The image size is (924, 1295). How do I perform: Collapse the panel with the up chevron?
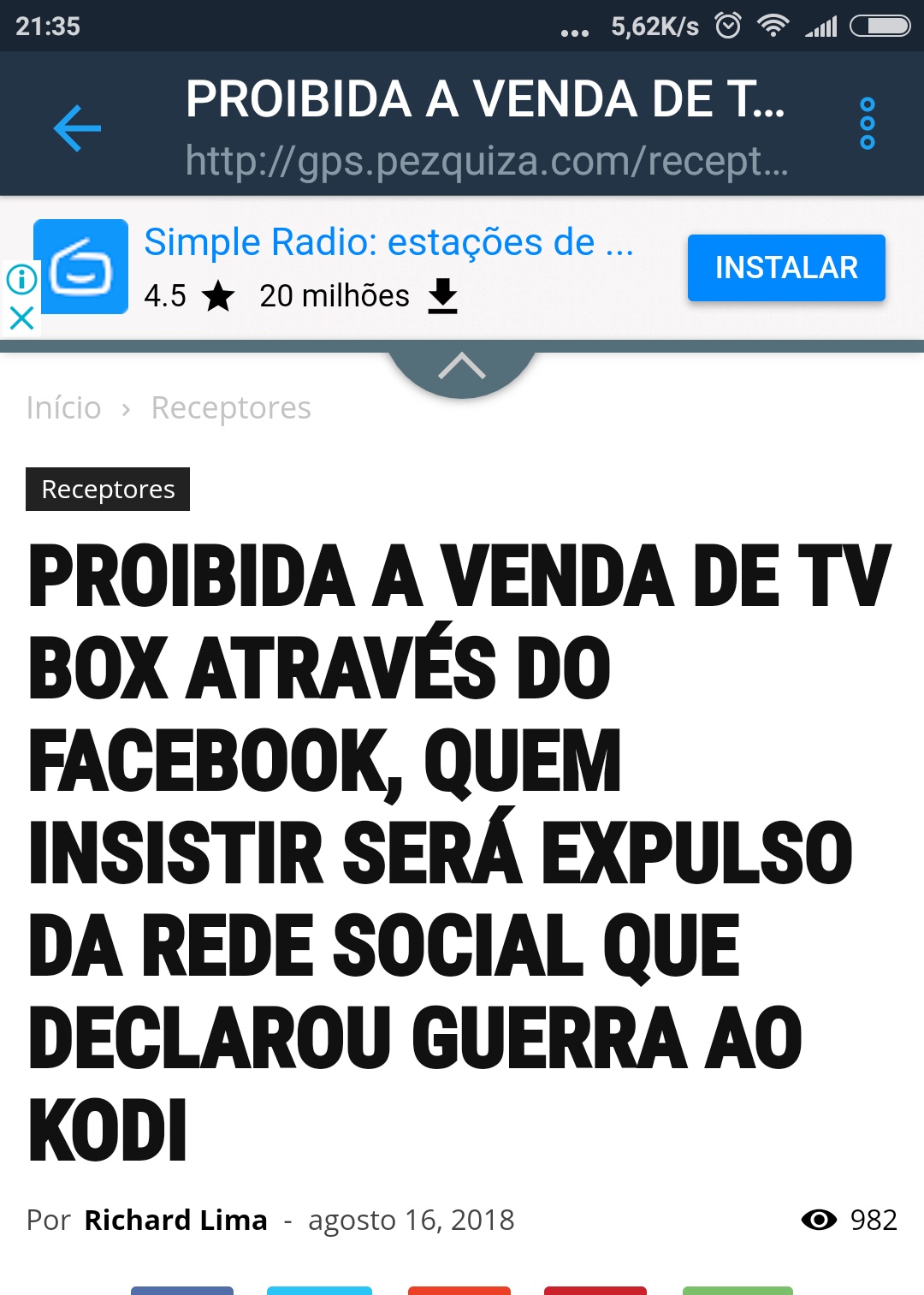pos(462,367)
